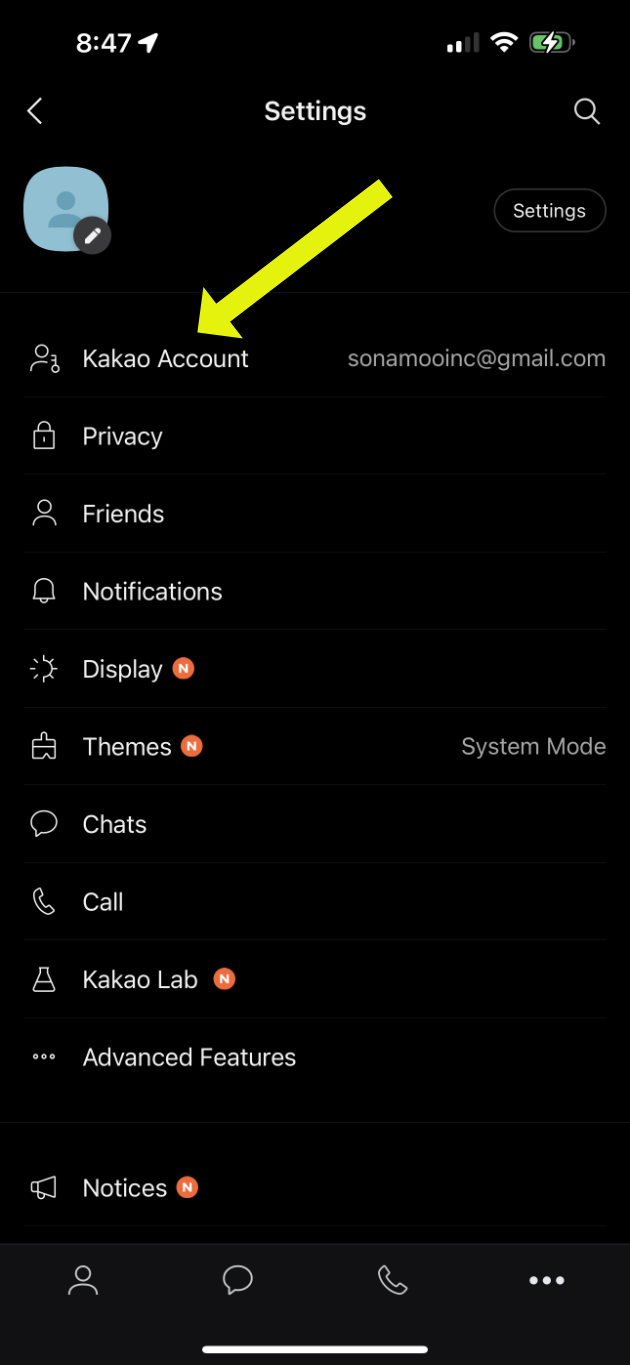Image resolution: width=630 pixels, height=1365 pixels.
Task: Switch to the friends tab
Action: [x=83, y=1280]
